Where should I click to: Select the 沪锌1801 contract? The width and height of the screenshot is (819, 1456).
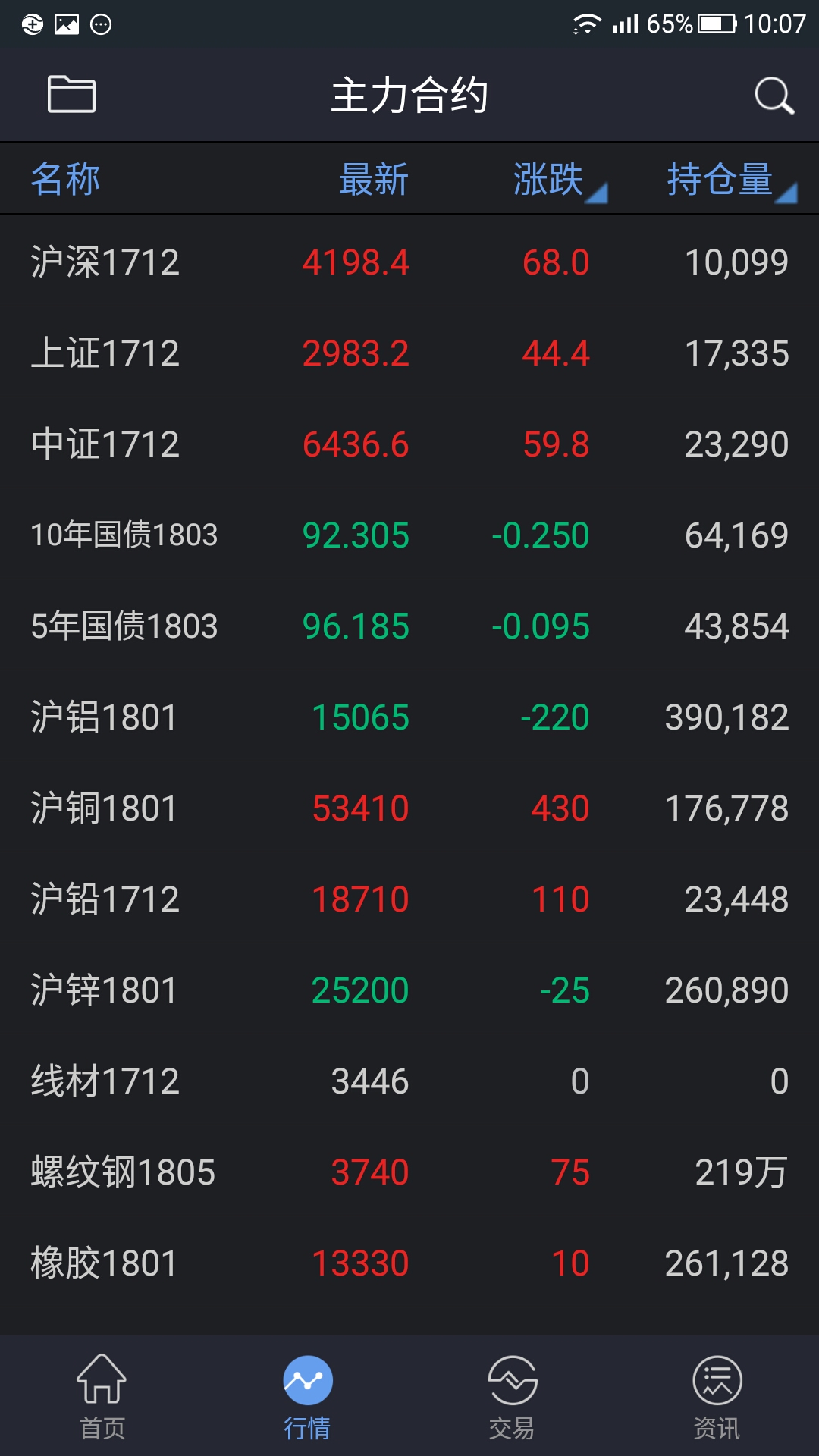(409, 990)
